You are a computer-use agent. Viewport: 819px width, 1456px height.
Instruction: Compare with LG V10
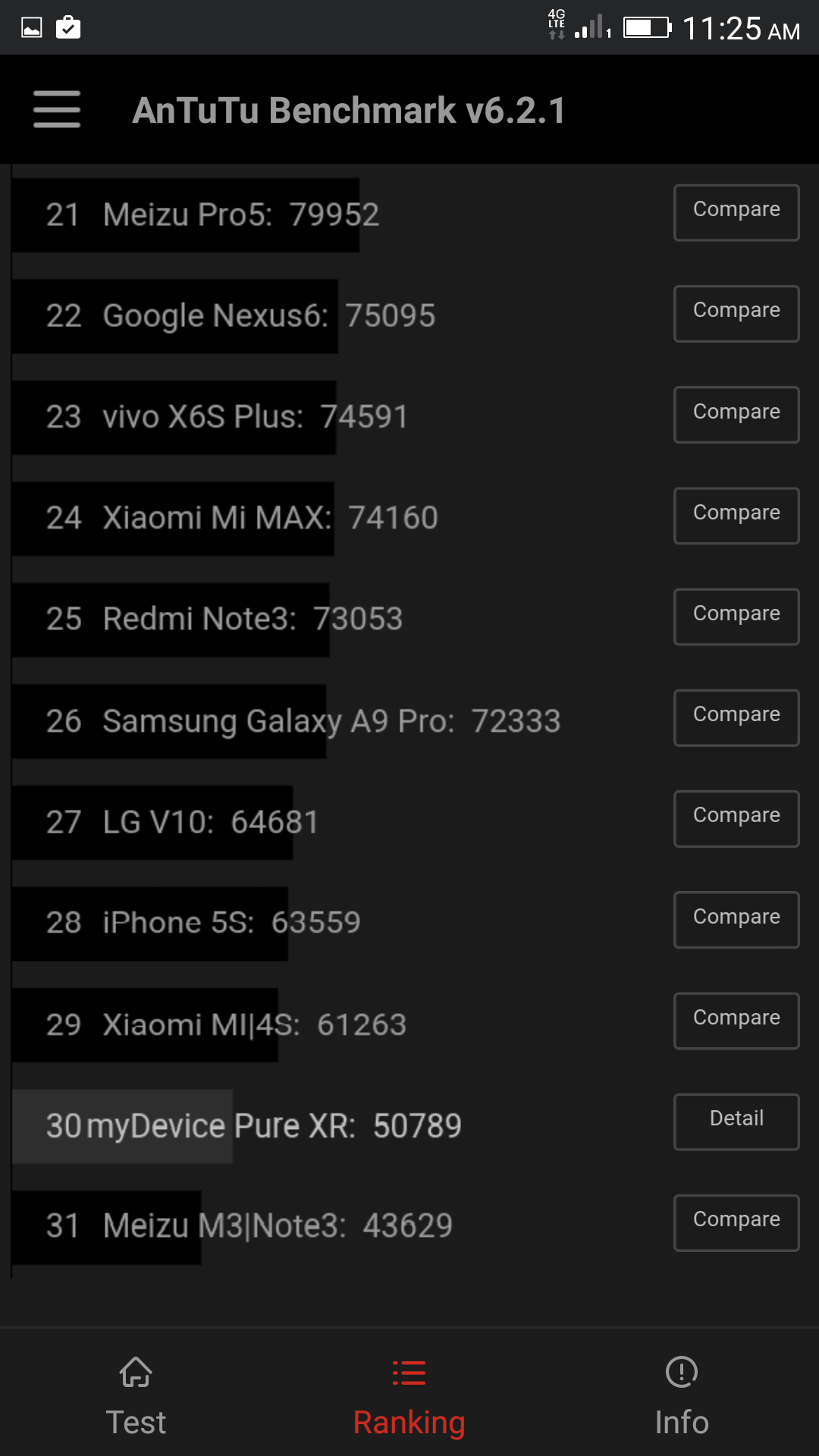[736, 818]
